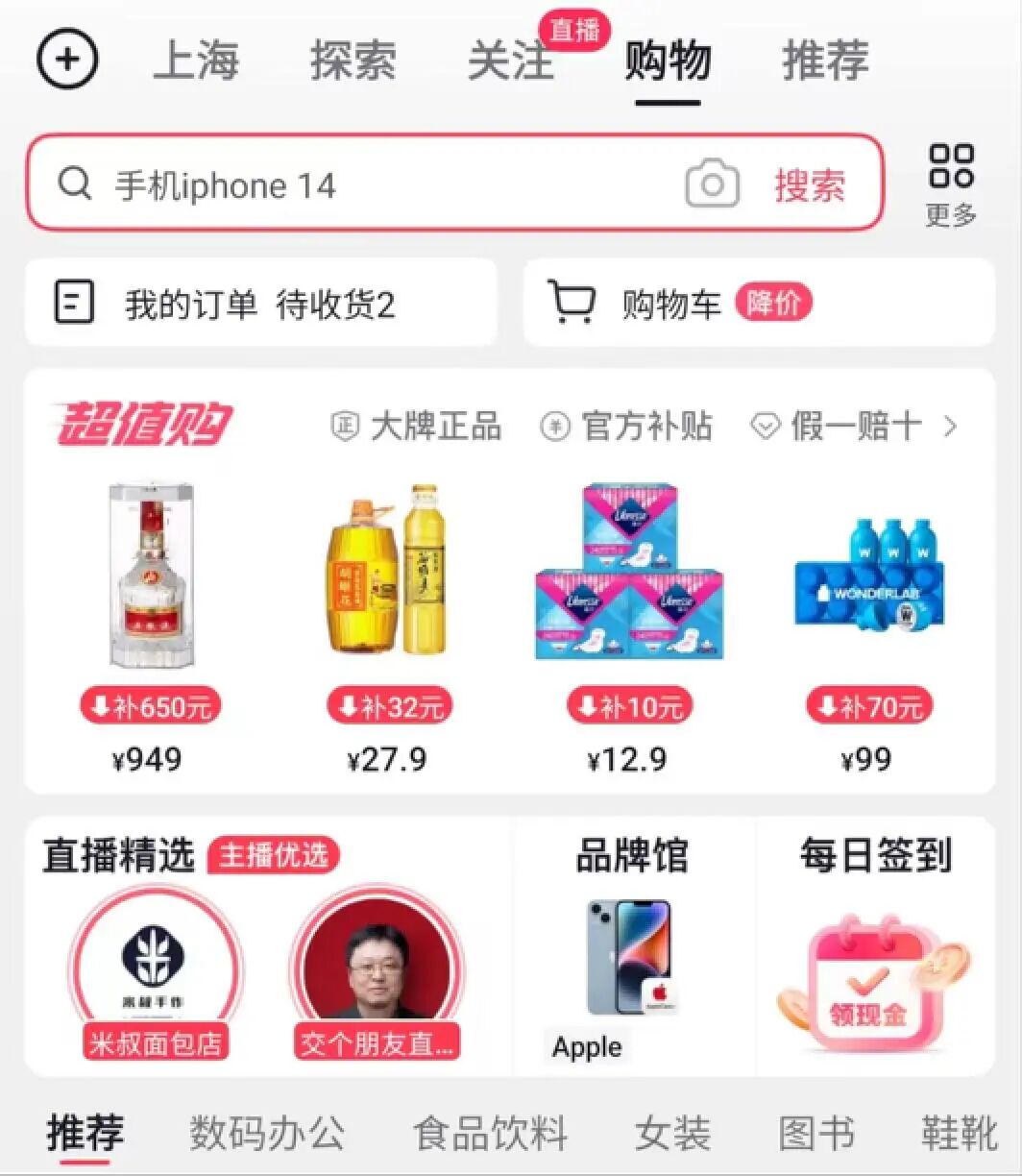This screenshot has height=1176, width=1022.
Task: Switch to the 探索 tab
Action: tap(353, 60)
